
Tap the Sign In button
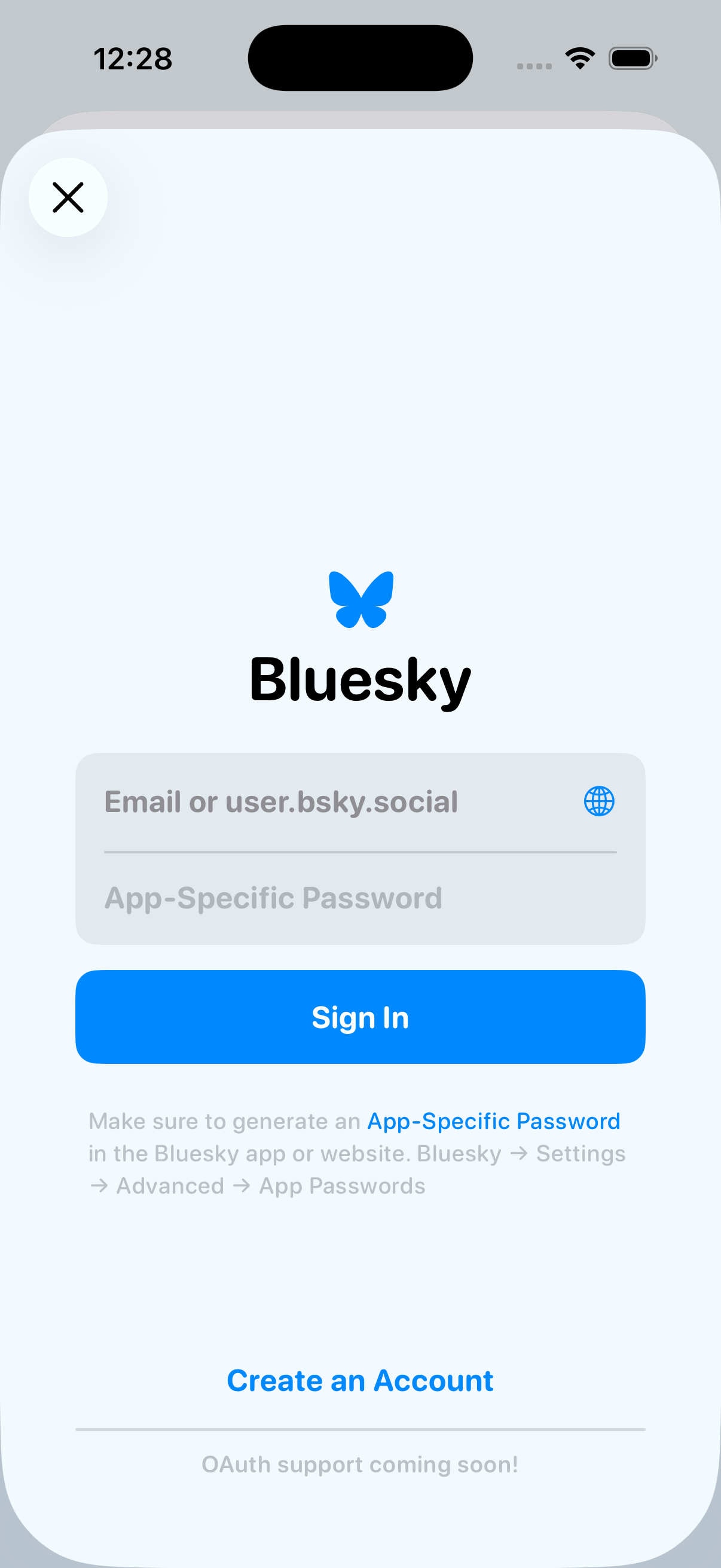360,1017
